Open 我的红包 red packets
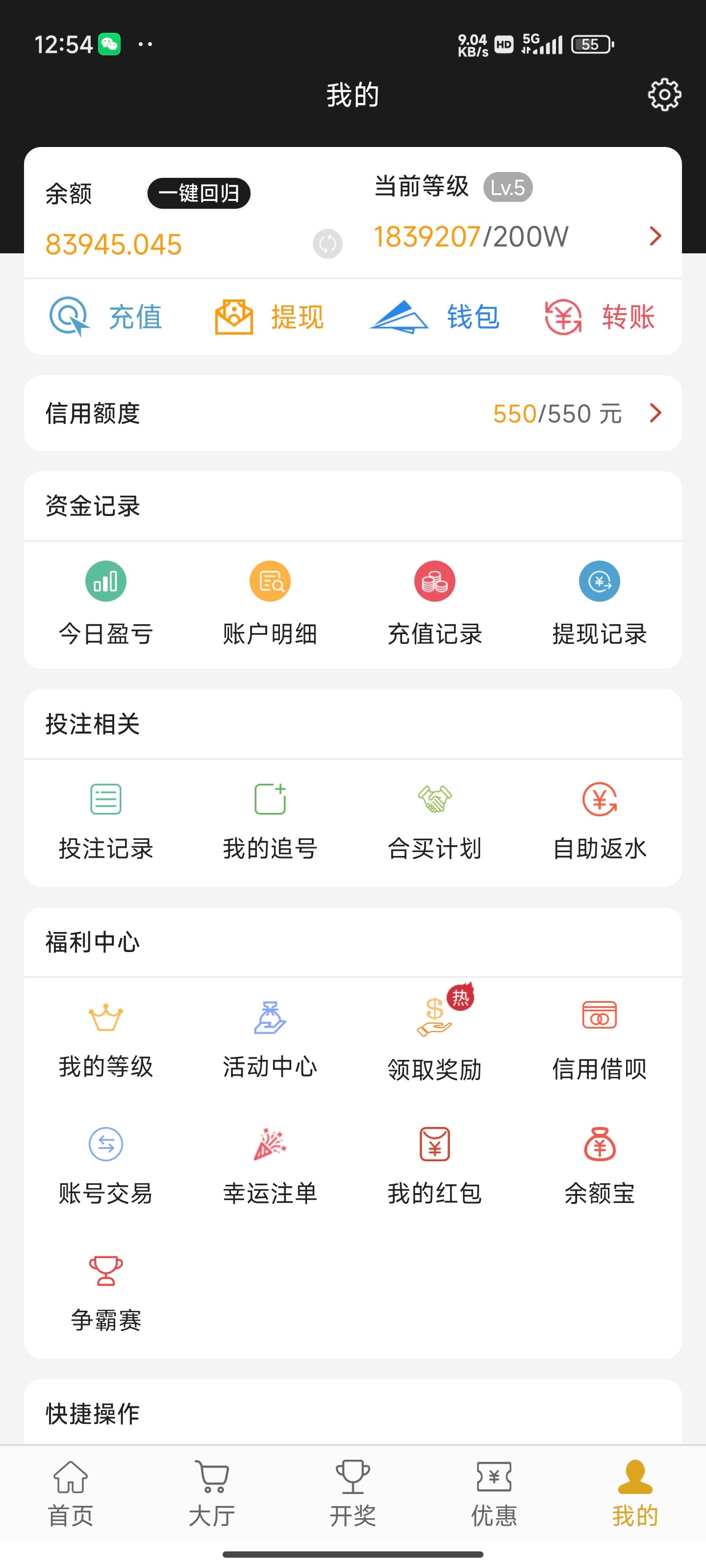The width and height of the screenshot is (706, 1568). (435, 1165)
